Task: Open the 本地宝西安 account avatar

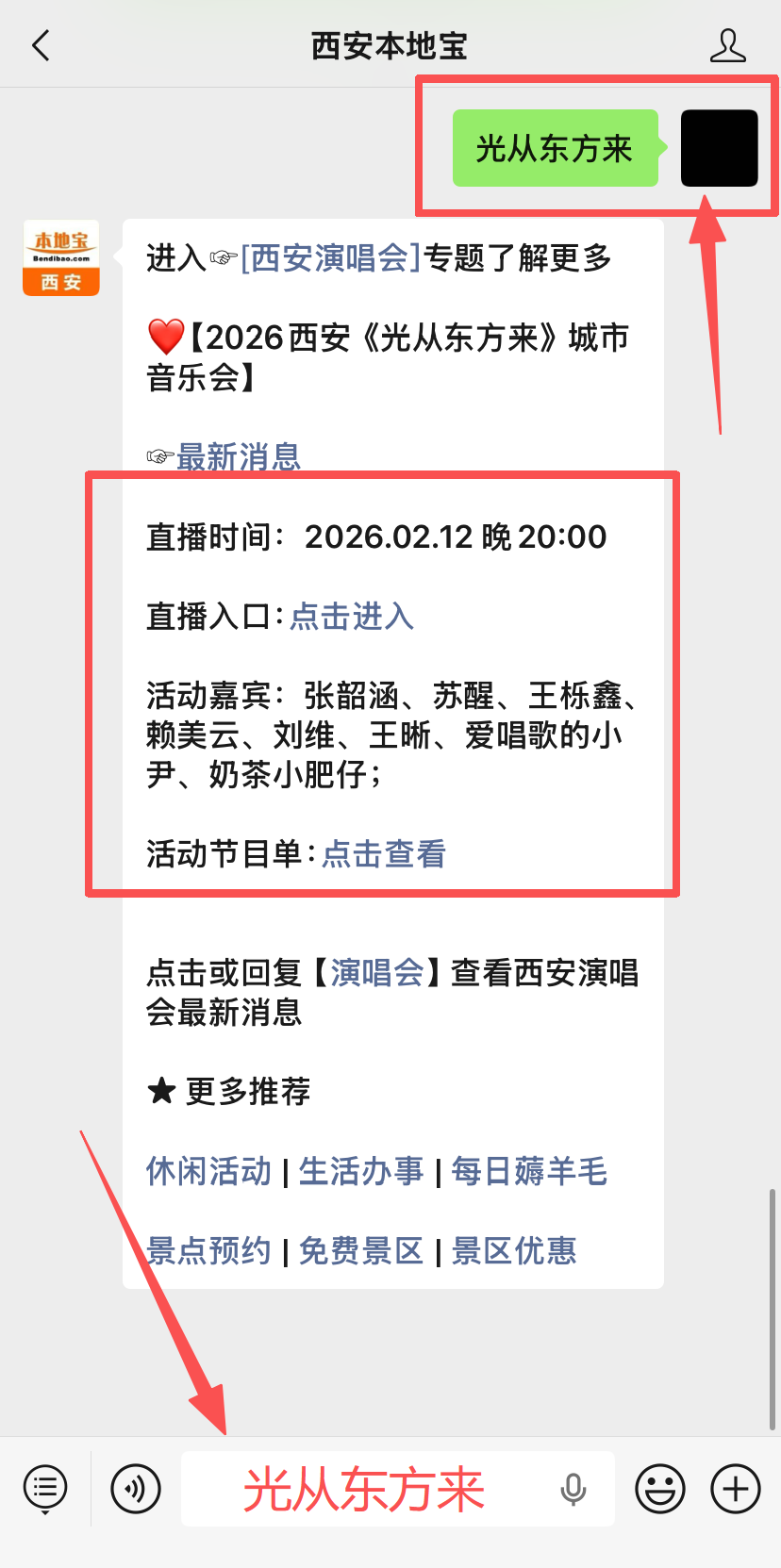Action: pyautogui.click(x=60, y=256)
